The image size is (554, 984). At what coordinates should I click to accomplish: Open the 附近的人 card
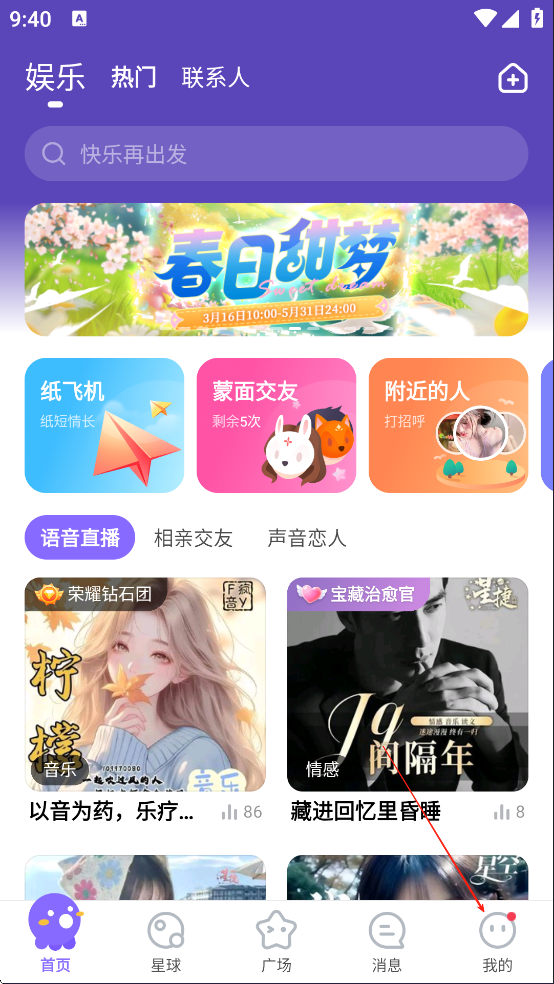pyautogui.click(x=448, y=425)
